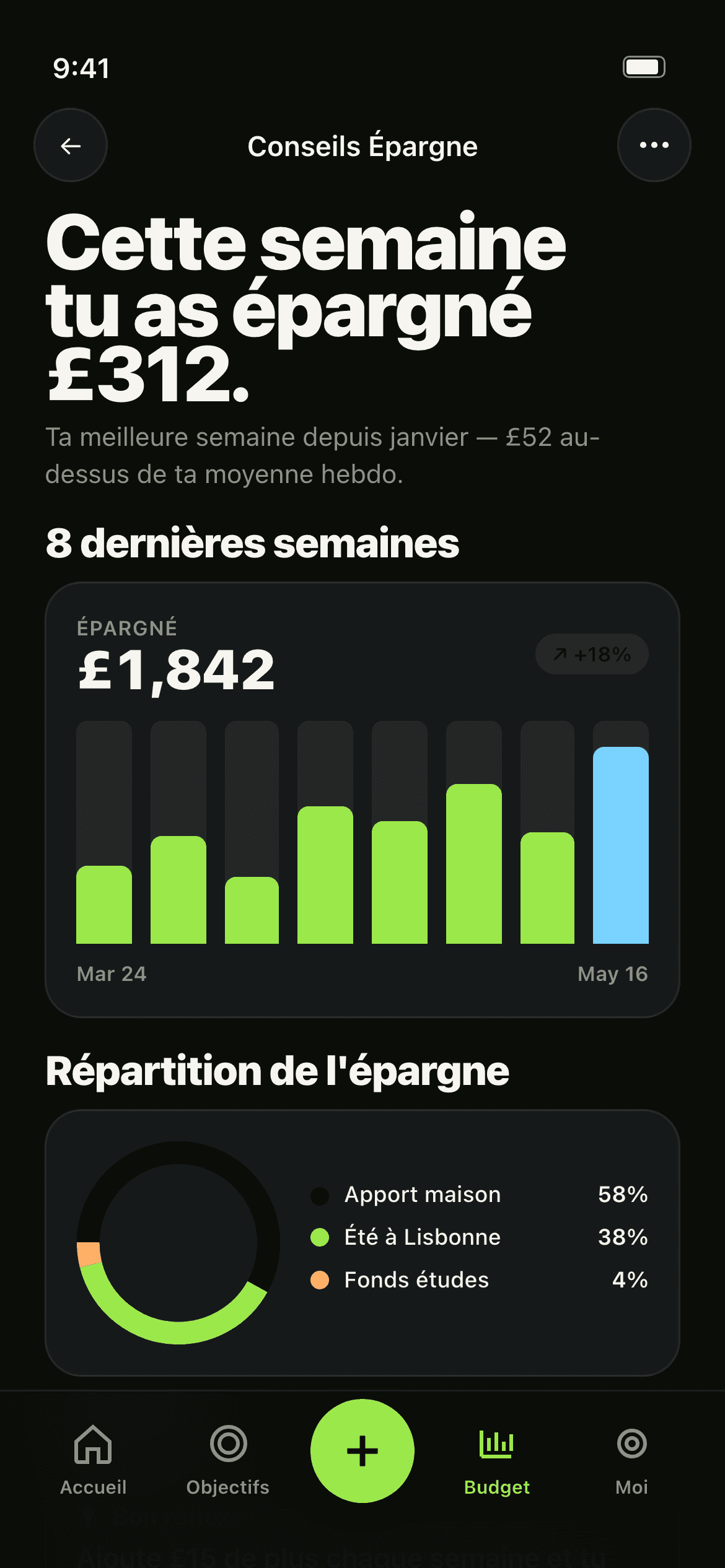Open the three-dot overflow menu

coord(654,146)
